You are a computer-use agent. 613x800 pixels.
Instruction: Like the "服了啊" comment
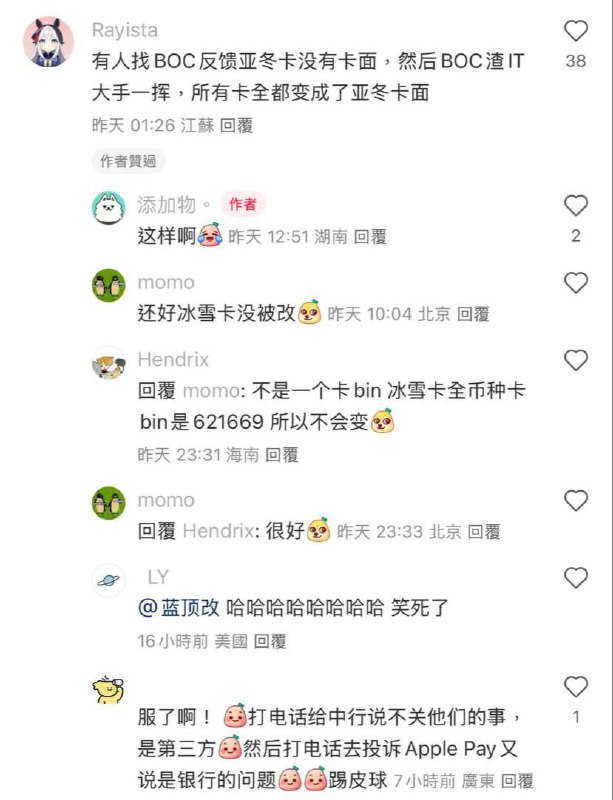tap(575, 687)
